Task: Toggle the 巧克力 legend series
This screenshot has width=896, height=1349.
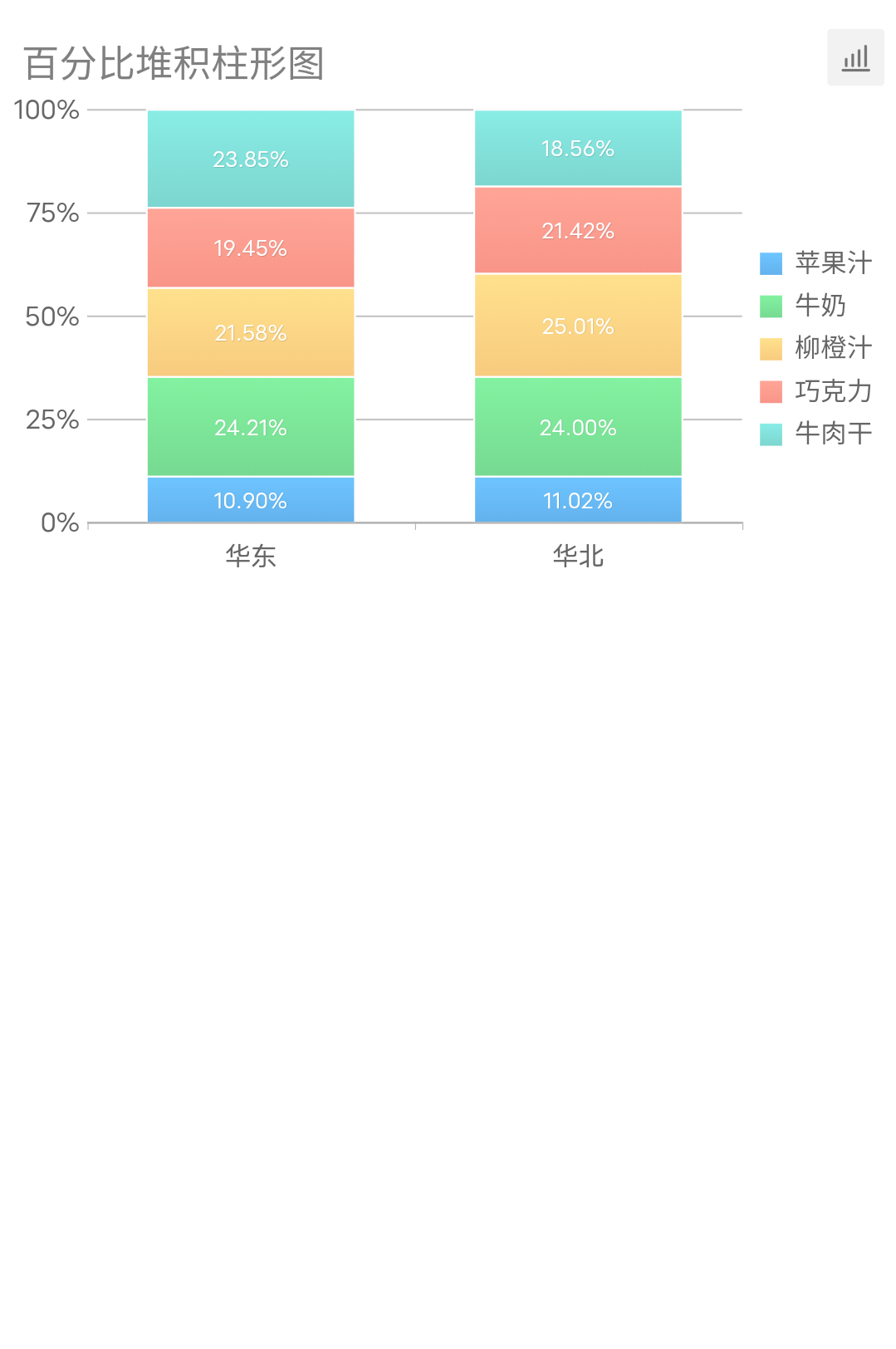Action: pos(816,391)
